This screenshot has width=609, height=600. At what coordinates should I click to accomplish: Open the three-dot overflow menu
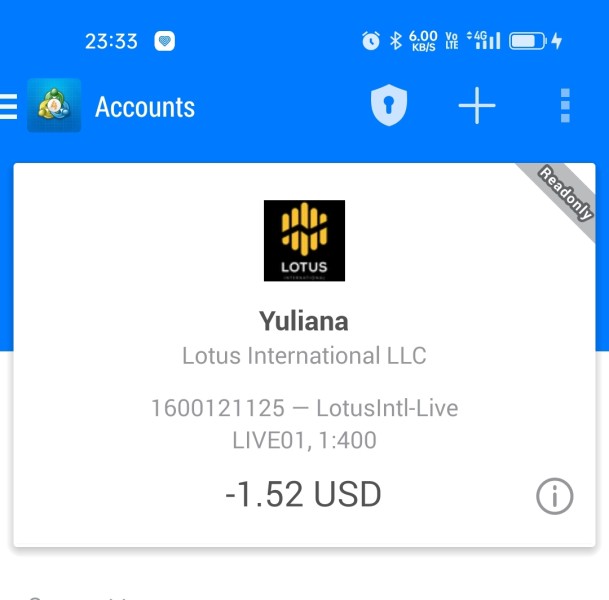[x=565, y=106]
